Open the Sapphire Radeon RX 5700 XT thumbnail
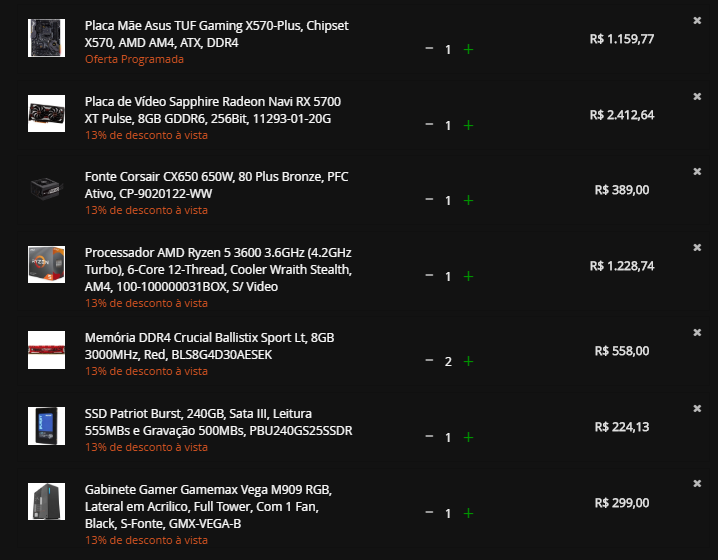 point(46,110)
